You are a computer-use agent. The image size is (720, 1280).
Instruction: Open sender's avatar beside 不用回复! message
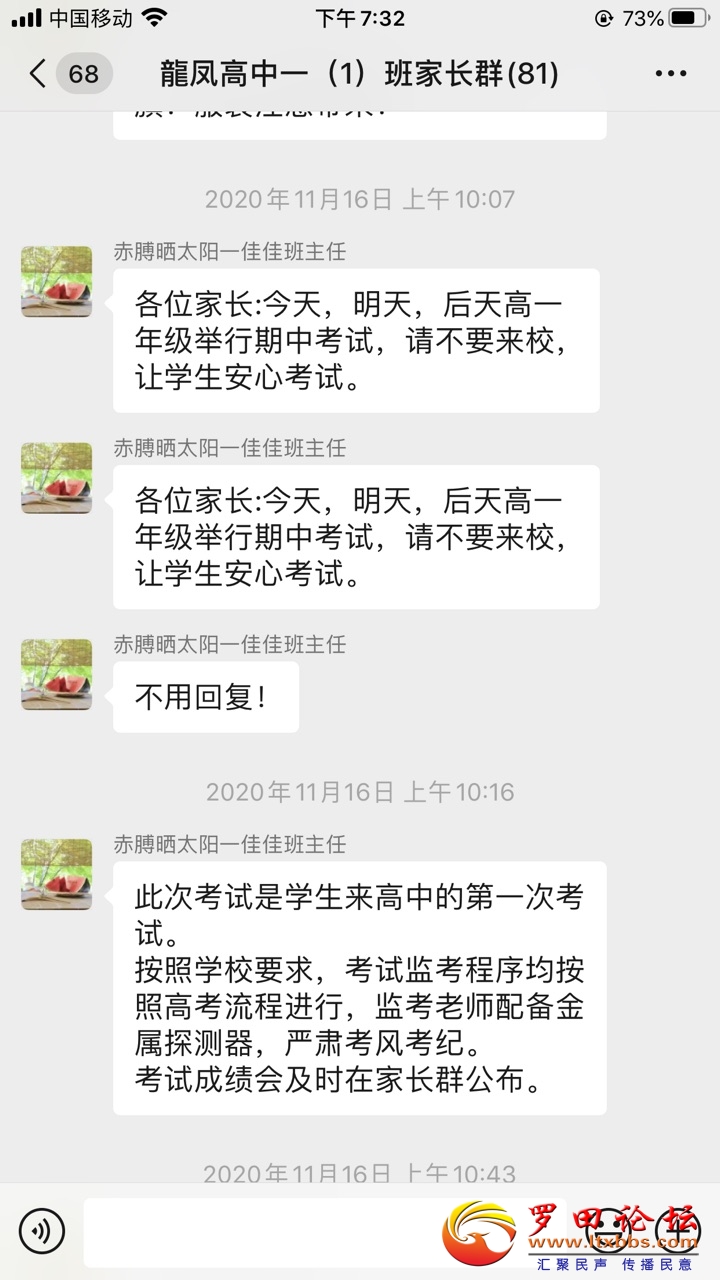57,675
